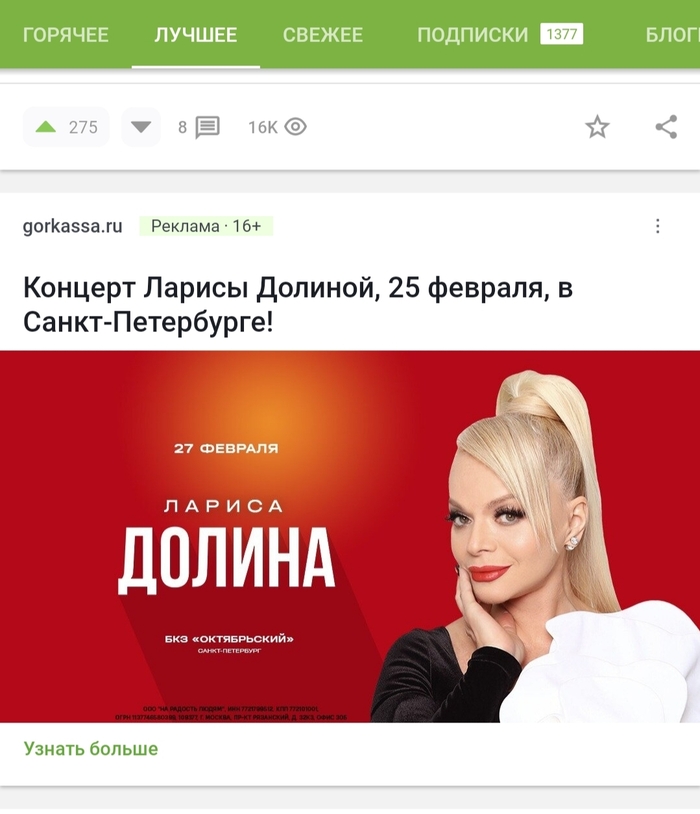Open the ad headline about Долина concert

[x=298, y=305]
